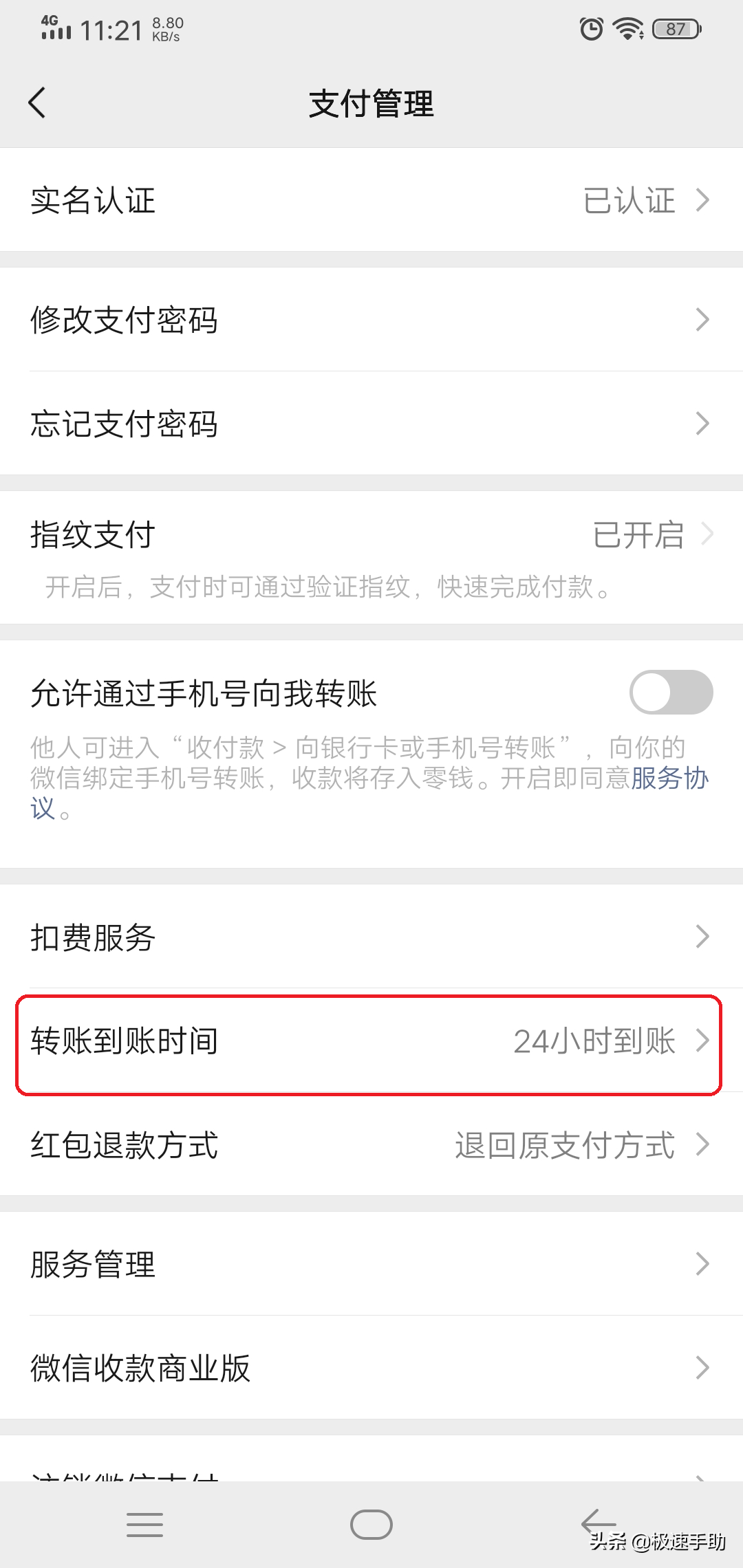Screen dimensions: 743x1568
Task: Tap the battery indicator showing 87
Action: (675, 29)
